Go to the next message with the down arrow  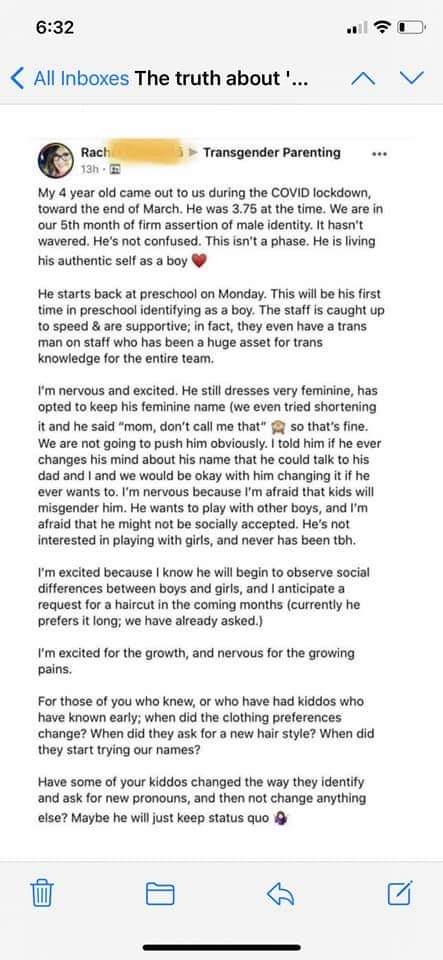click(x=411, y=78)
